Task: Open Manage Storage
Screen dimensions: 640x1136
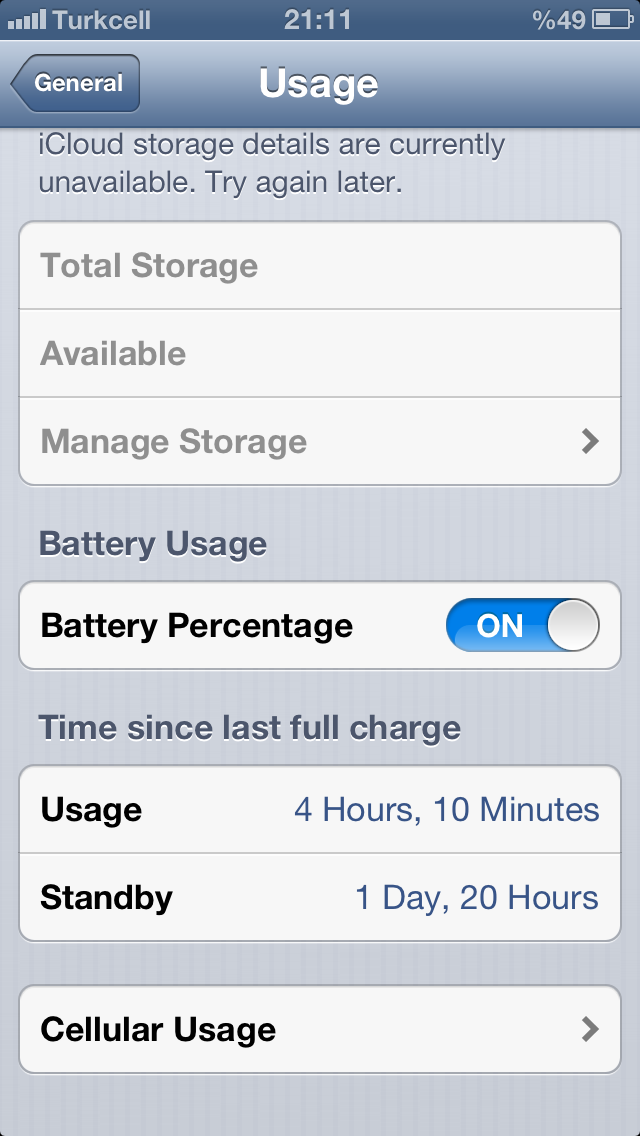Action: (320, 441)
